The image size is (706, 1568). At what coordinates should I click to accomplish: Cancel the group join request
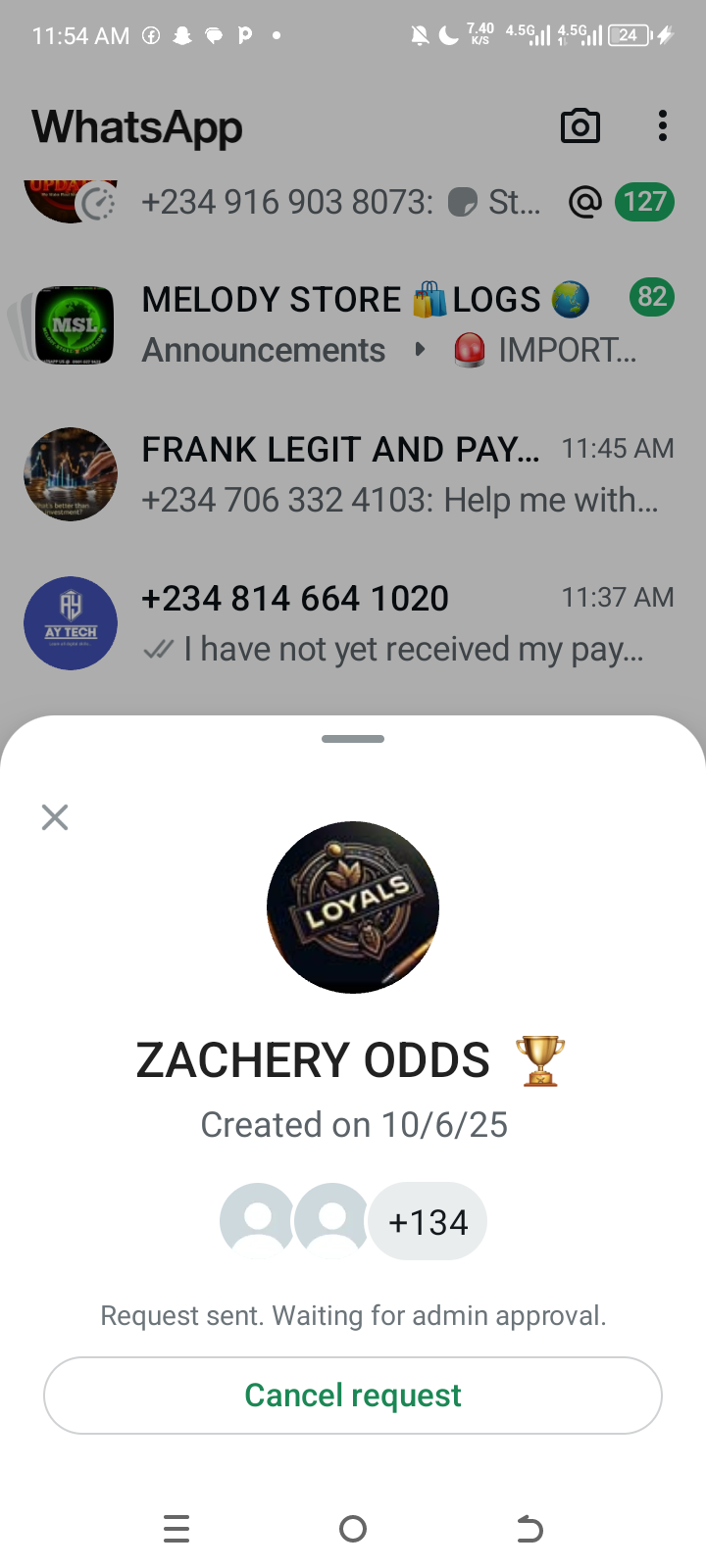click(x=353, y=1395)
